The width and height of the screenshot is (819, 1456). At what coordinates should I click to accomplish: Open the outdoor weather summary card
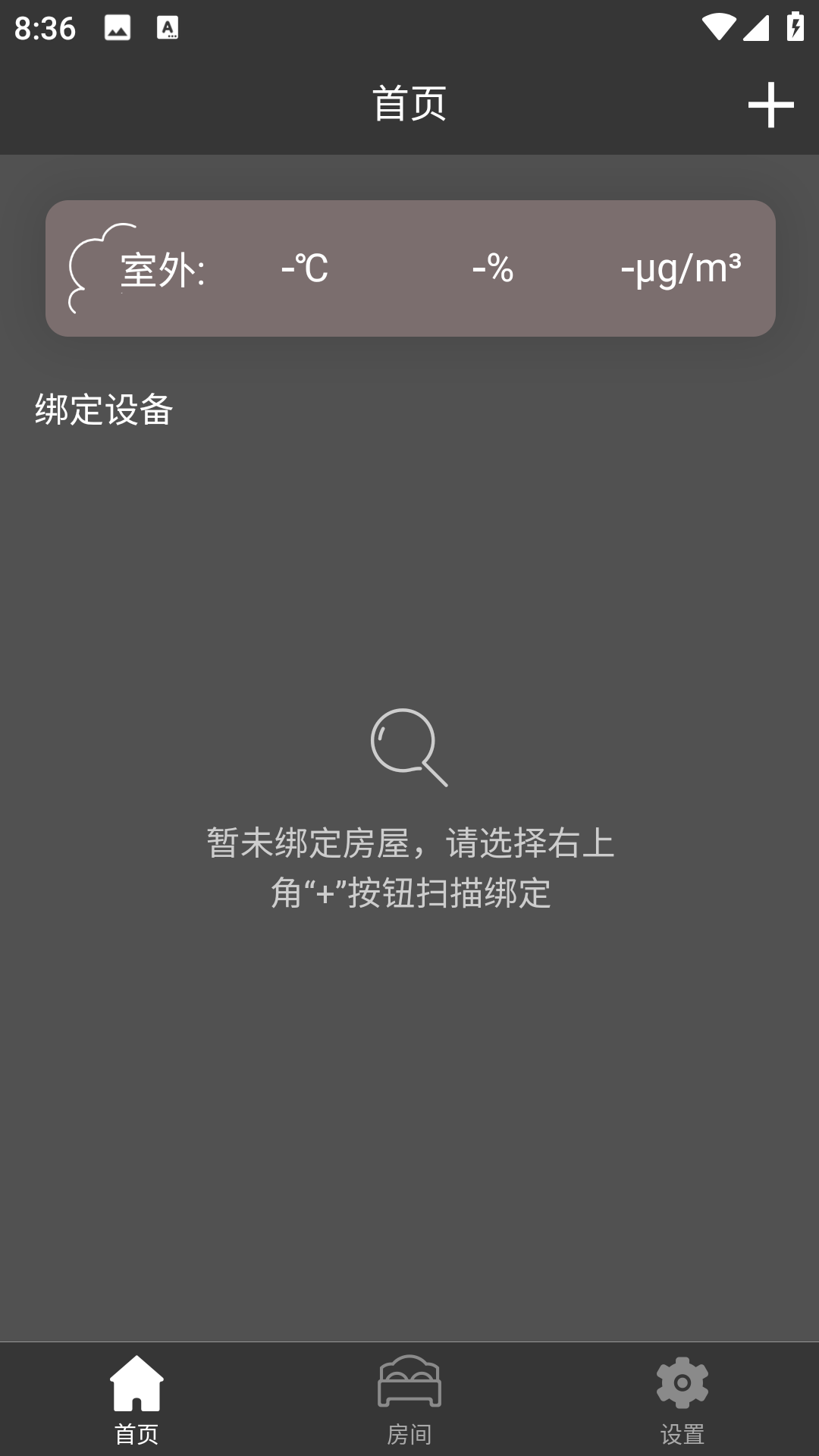point(409,267)
